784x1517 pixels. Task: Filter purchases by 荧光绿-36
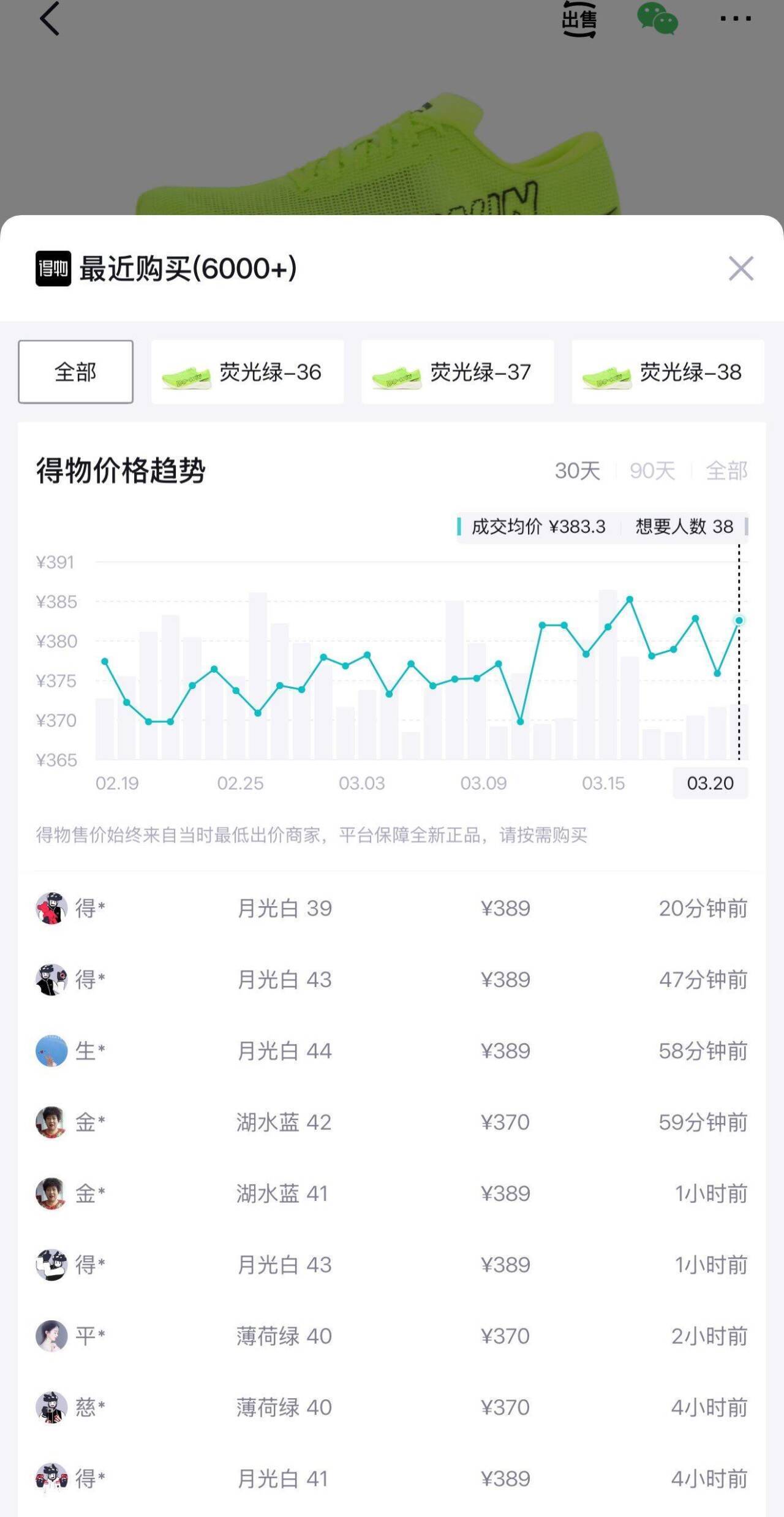tap(247, 372)
